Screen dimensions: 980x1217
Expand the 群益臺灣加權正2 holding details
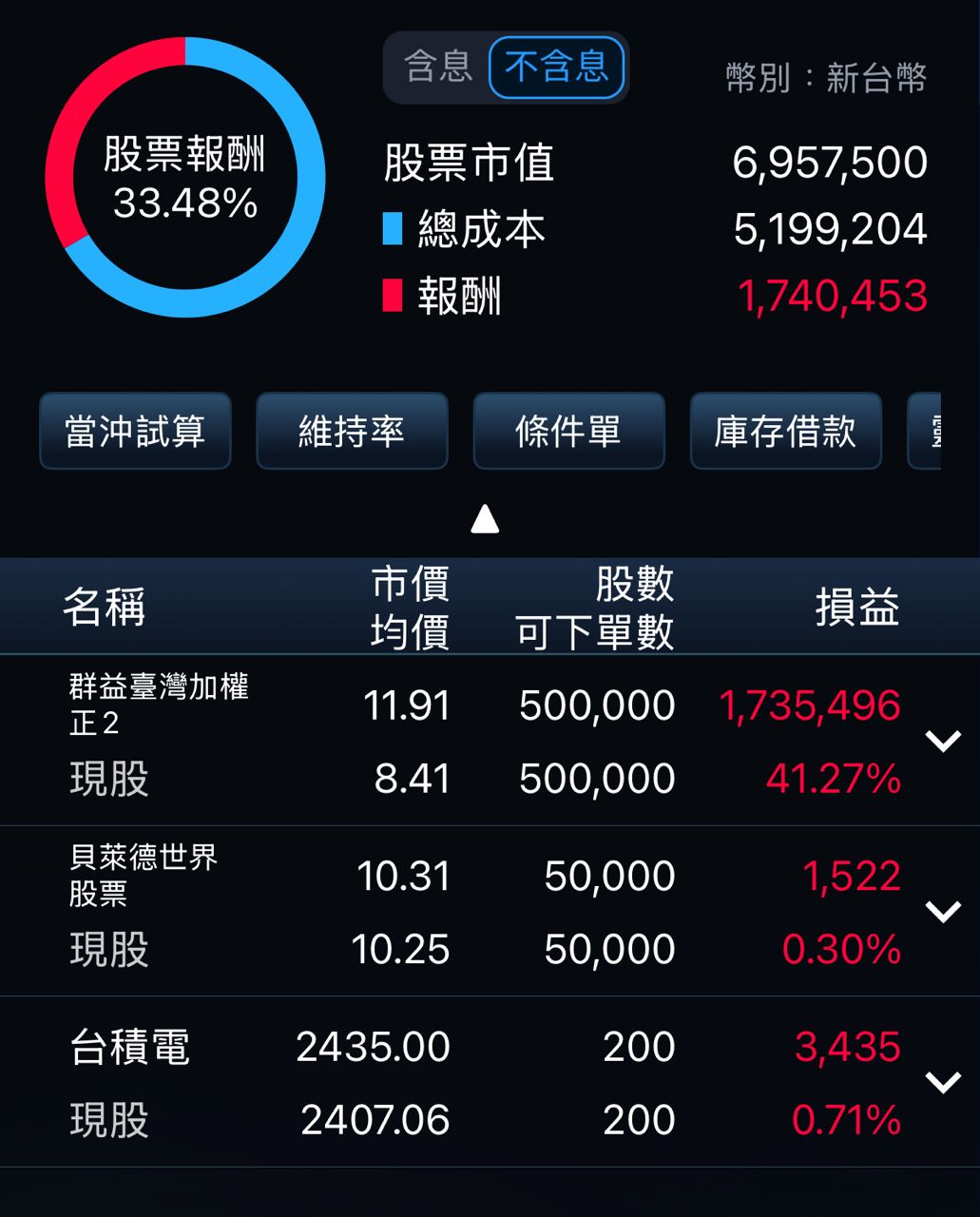[943, 741]
